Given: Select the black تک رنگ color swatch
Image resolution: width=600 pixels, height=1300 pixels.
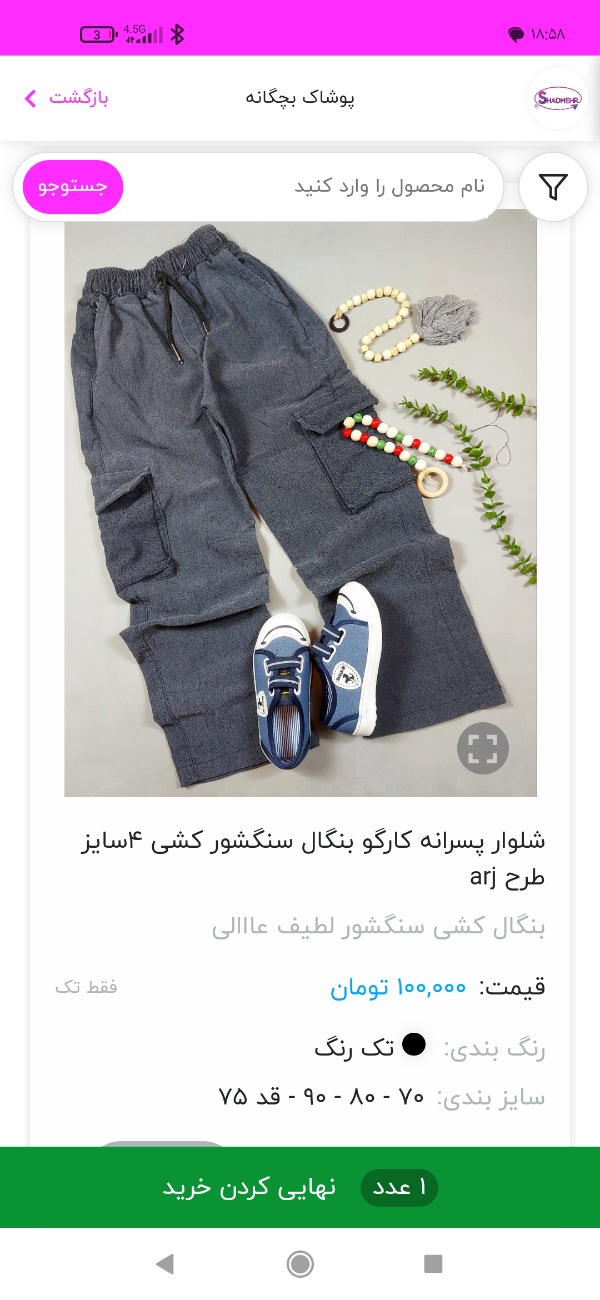Looking at the screenshot, I should tap(414, 1045).
